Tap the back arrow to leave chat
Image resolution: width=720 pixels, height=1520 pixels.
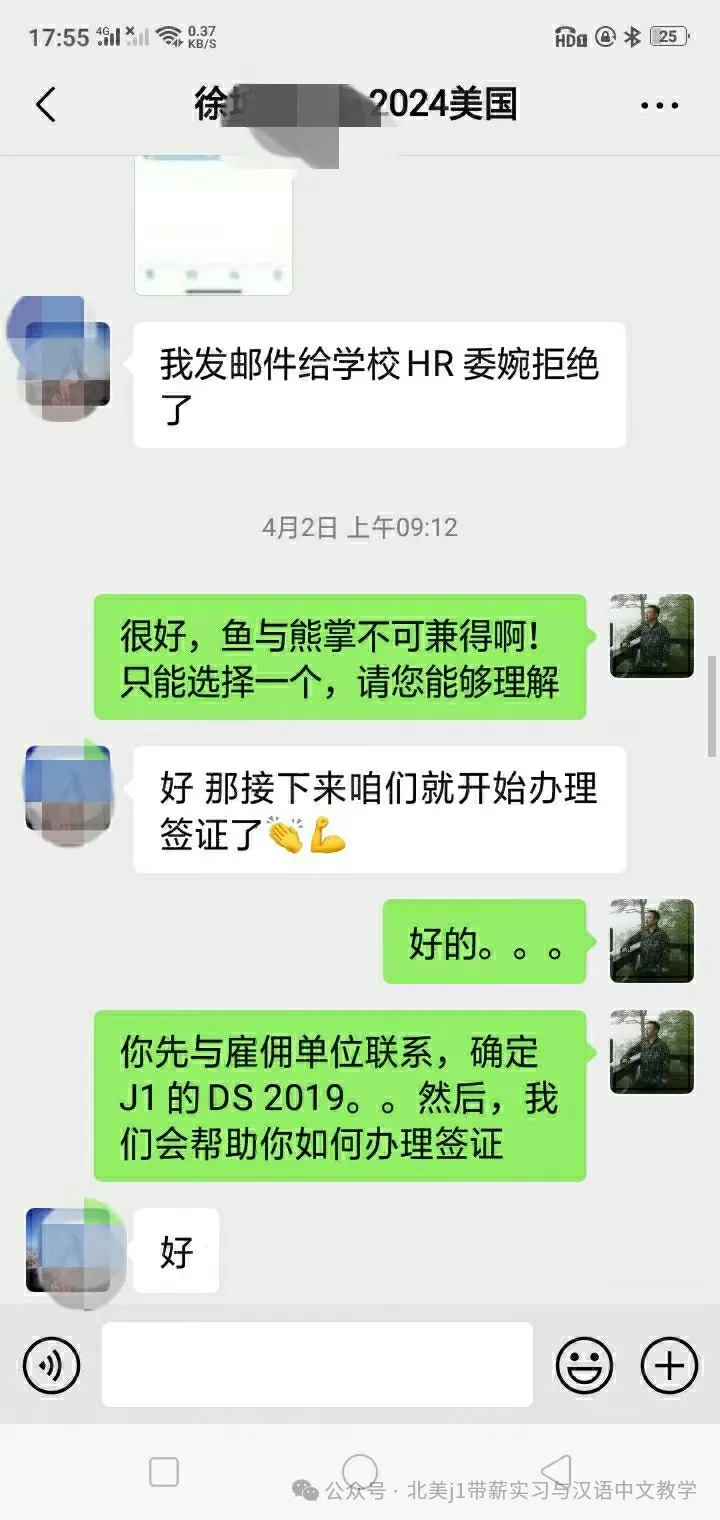pos(47,103)
